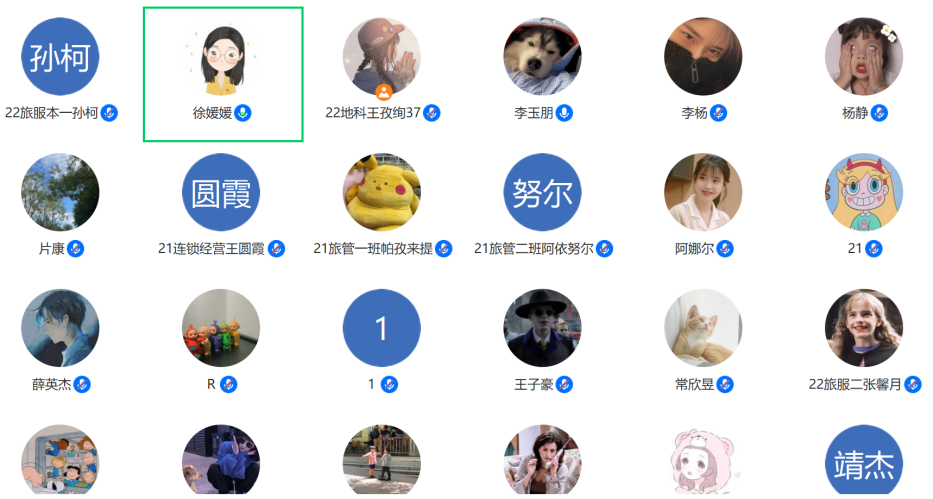Select participant 李杨's tile
Image resolution: width=933 pixels, height=499 pixels.
pyautogui.click(x=703, y=57)
